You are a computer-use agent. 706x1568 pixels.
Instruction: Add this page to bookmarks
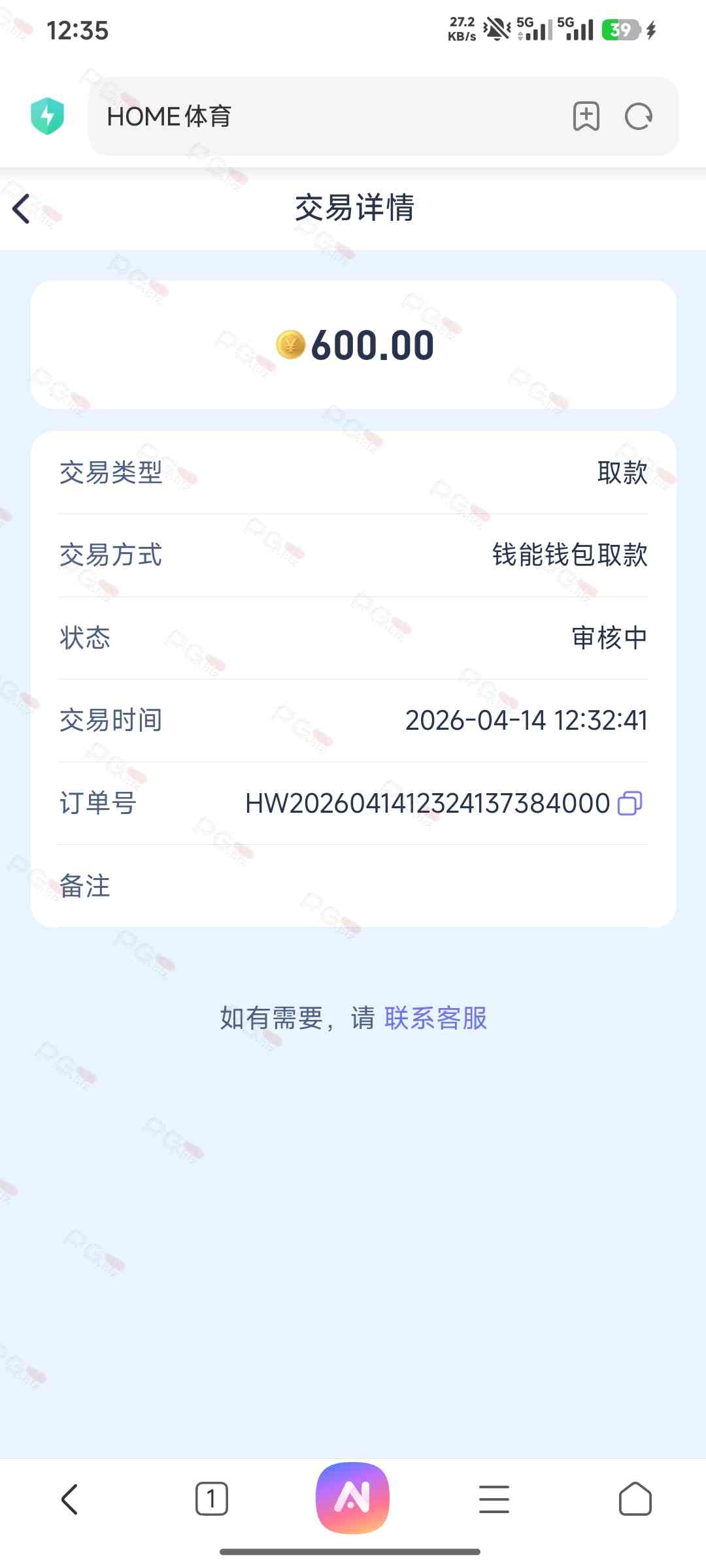(x=586, y=116)
